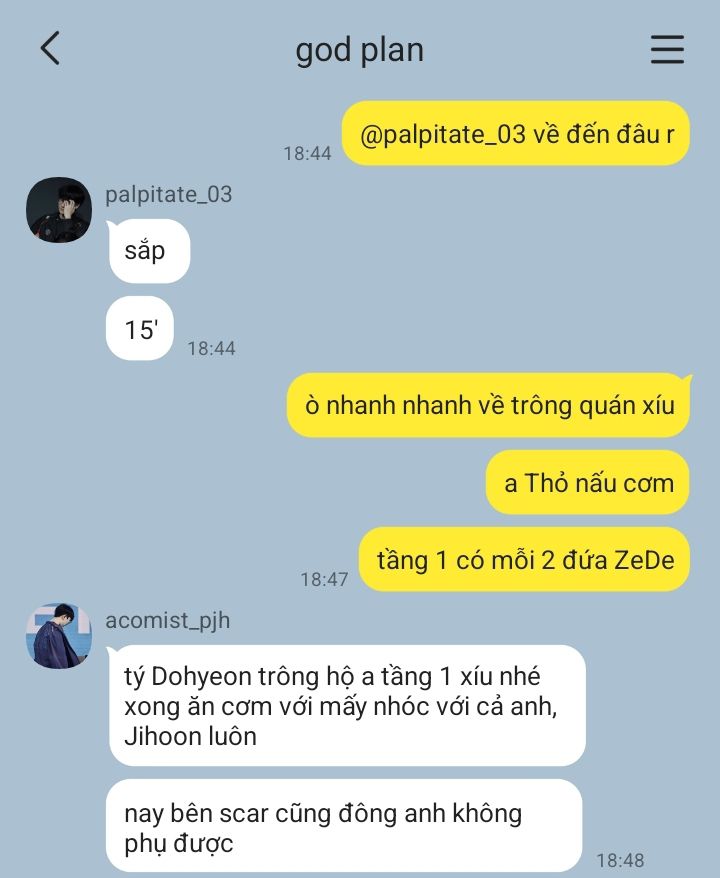720x878 pixels.
Task: View palpitate_03's profile picture
Action: [59, 210]
